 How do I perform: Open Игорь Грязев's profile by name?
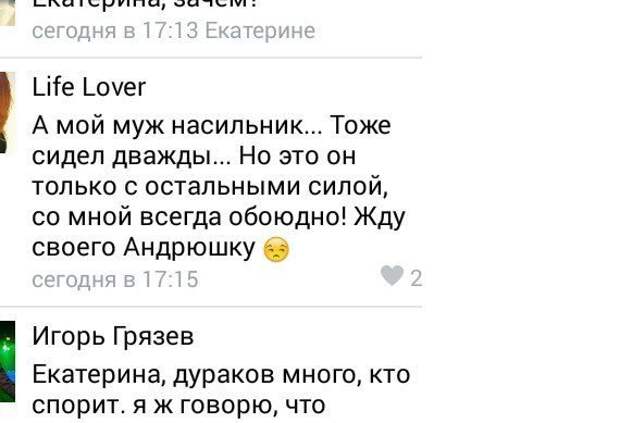[112, 336]
